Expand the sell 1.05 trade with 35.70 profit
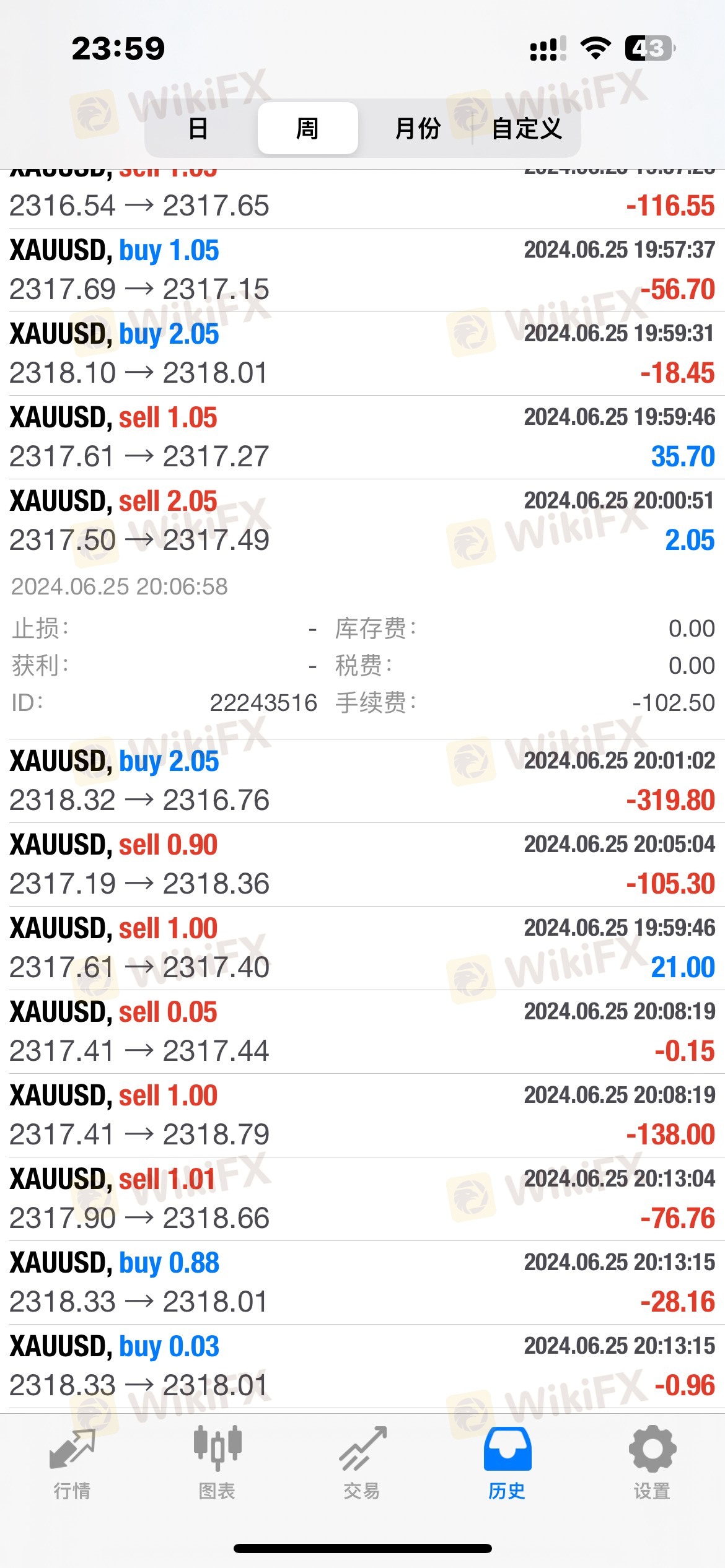Screen dimensions: 725x1568 362,437
